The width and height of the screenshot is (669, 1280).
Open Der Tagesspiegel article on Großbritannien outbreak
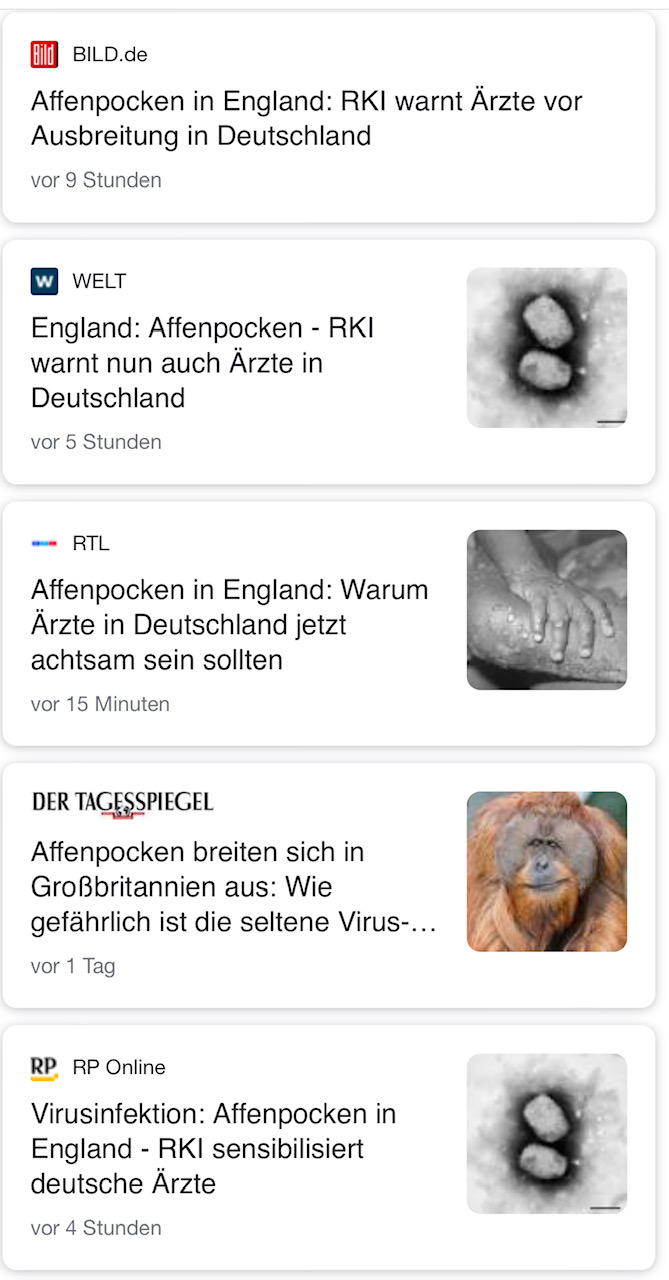233,887
